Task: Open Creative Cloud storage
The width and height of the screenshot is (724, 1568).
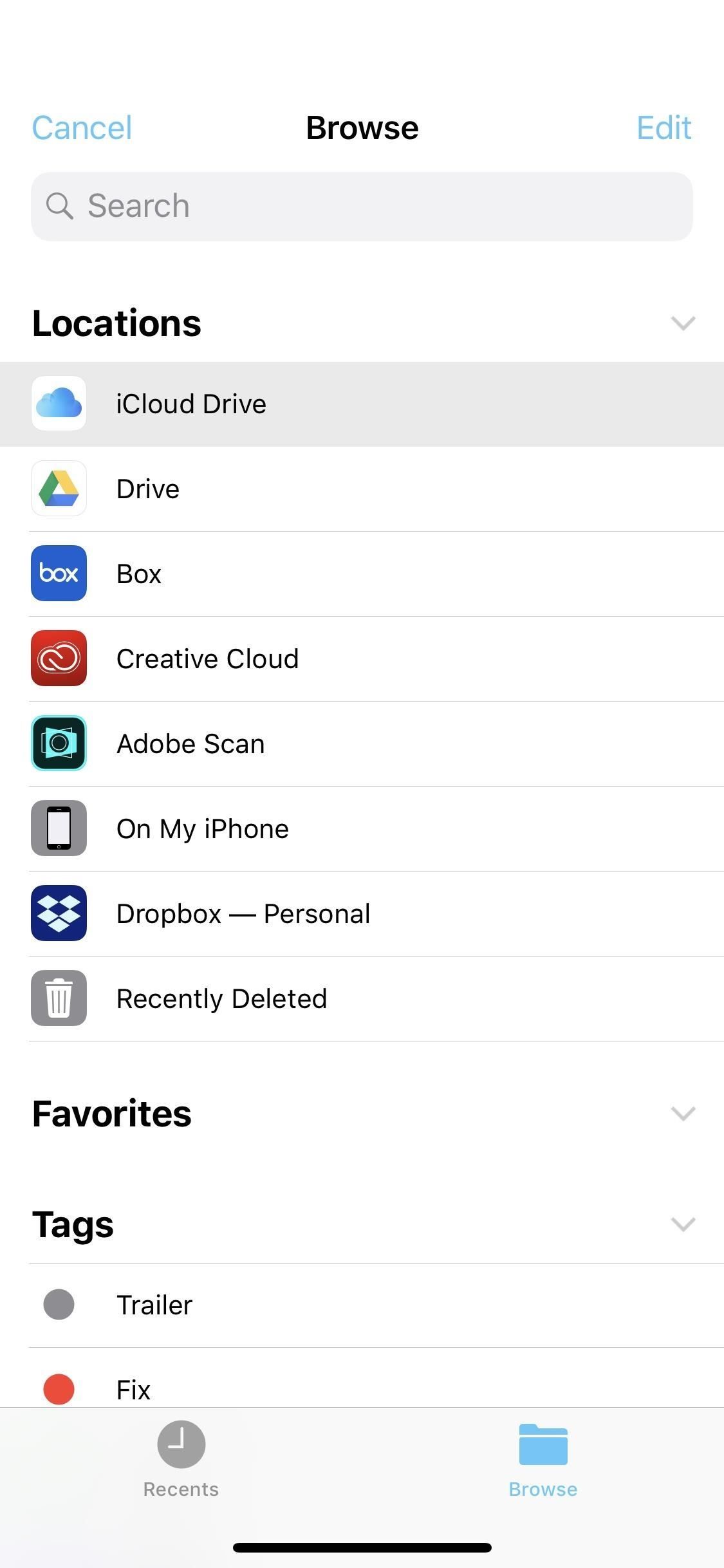Action: pyautogui.click(x=207, y=658)
